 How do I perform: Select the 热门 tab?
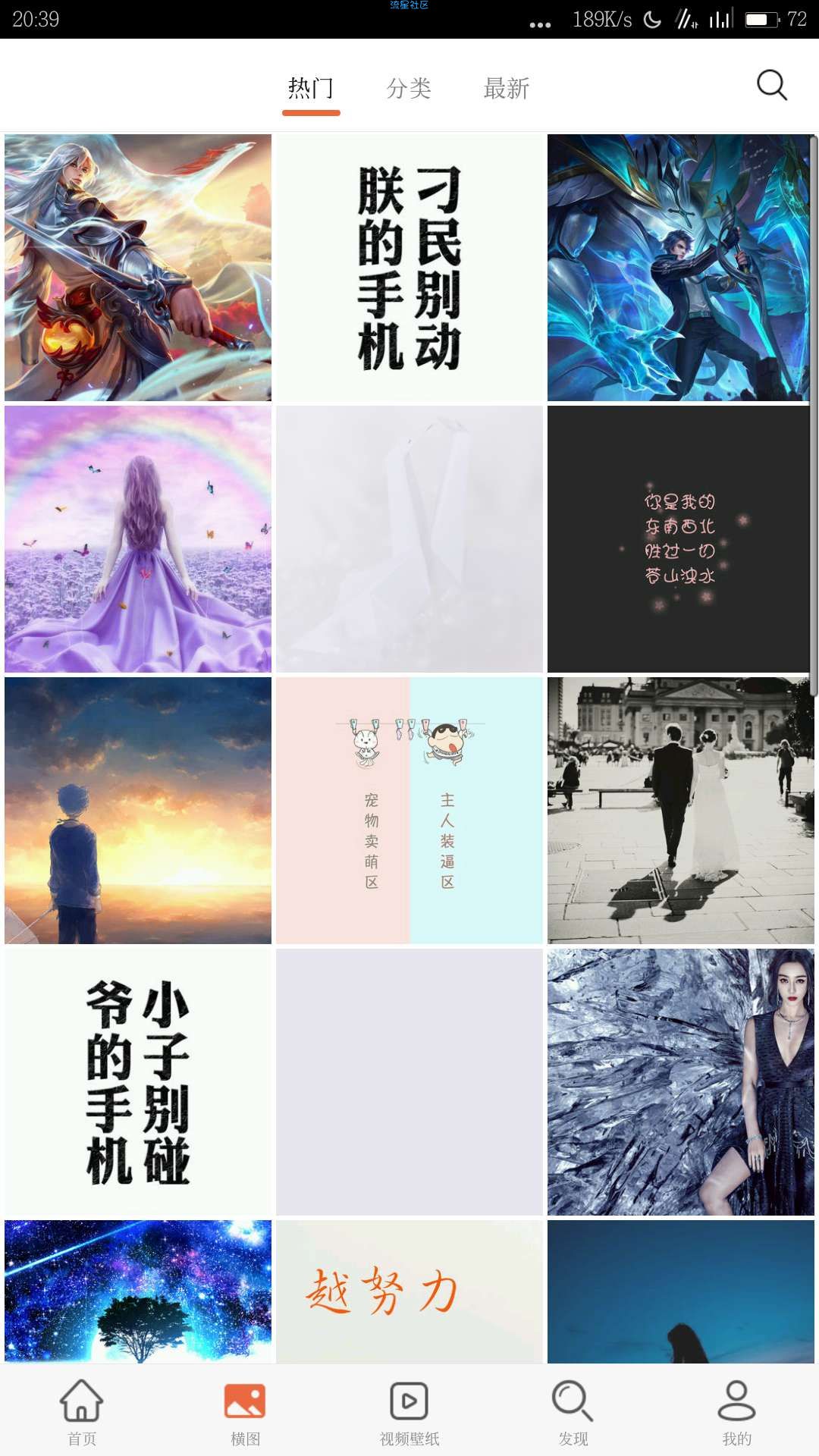311,89
